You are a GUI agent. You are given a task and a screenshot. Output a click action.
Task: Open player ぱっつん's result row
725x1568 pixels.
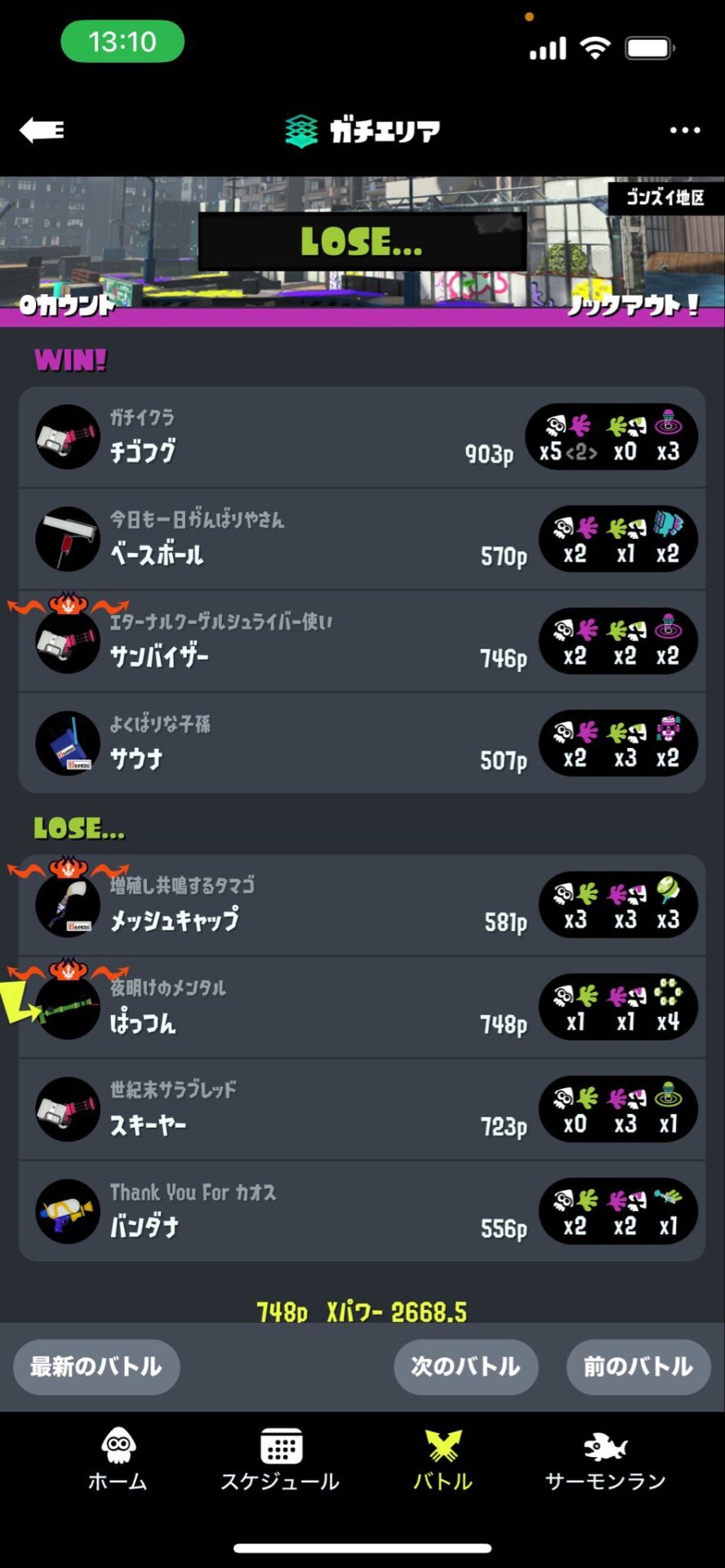[362, 1007]
